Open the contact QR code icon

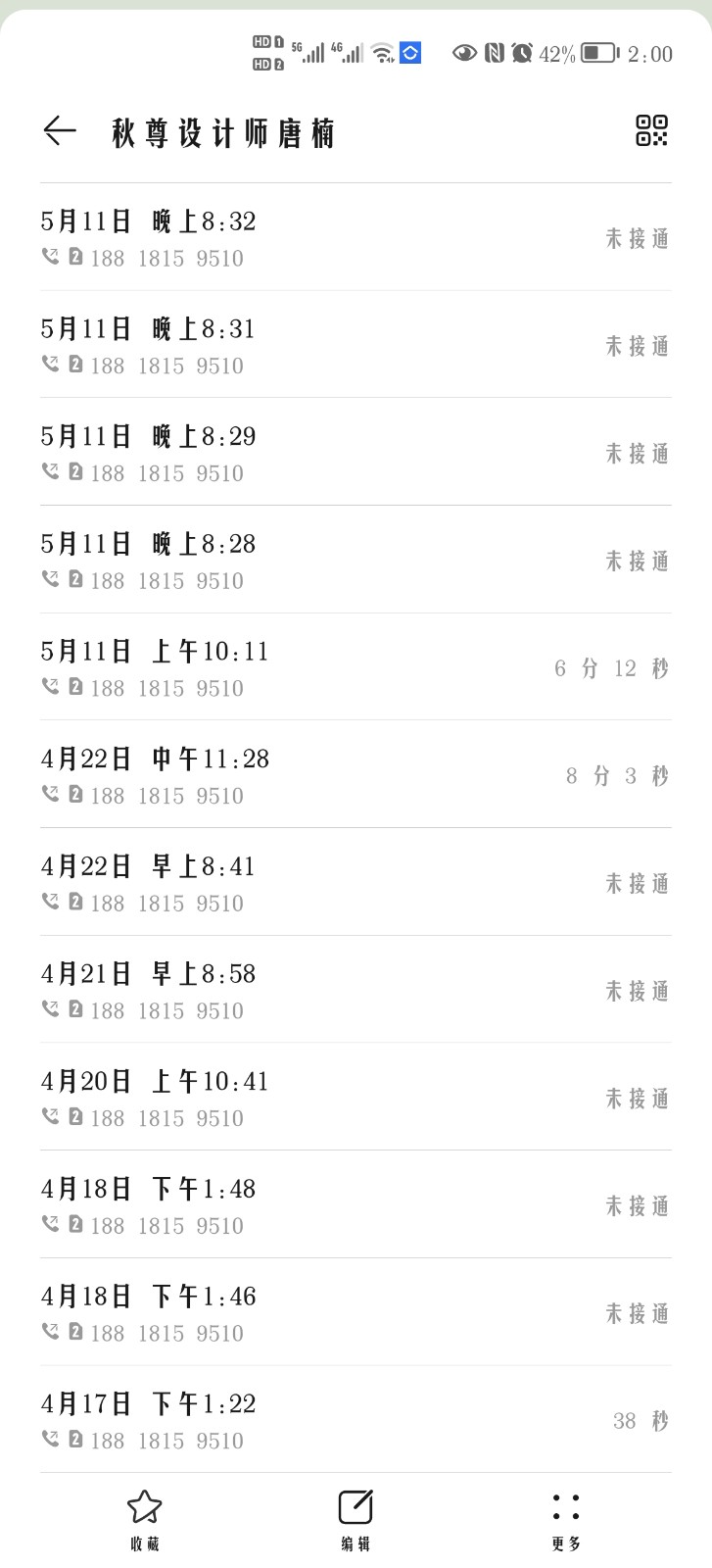[x=651, y=130]
